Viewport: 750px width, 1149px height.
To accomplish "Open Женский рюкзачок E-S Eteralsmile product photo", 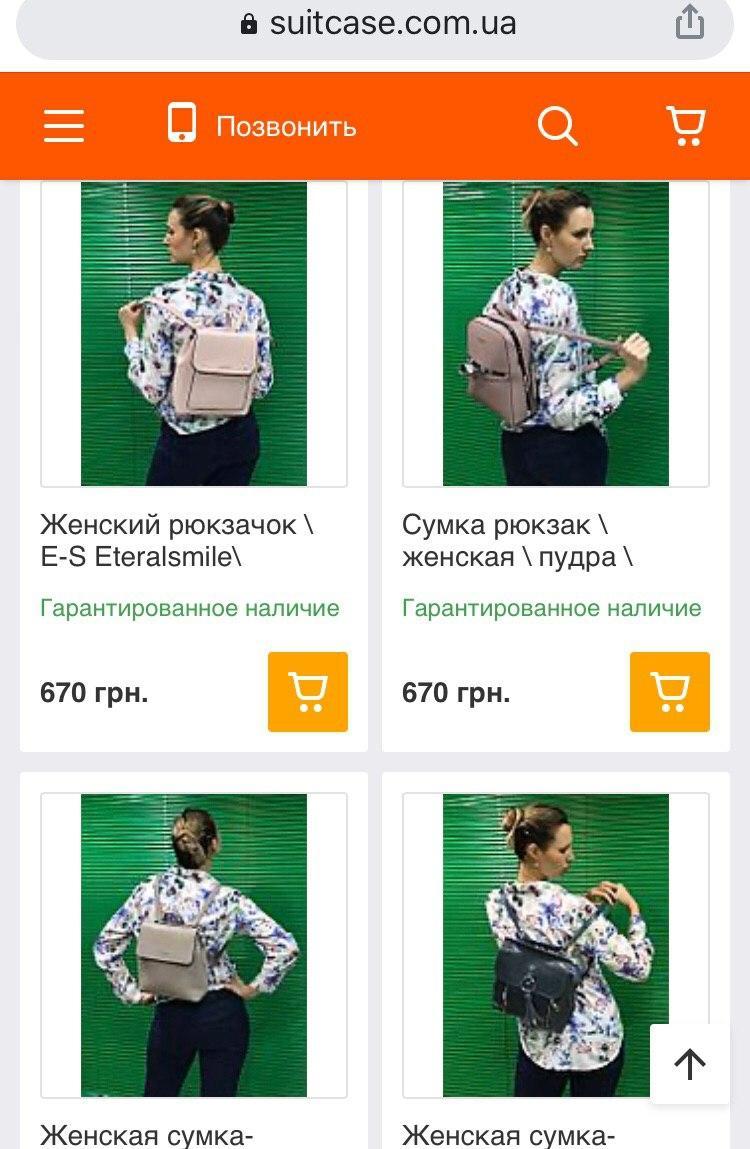I will 194,334.
